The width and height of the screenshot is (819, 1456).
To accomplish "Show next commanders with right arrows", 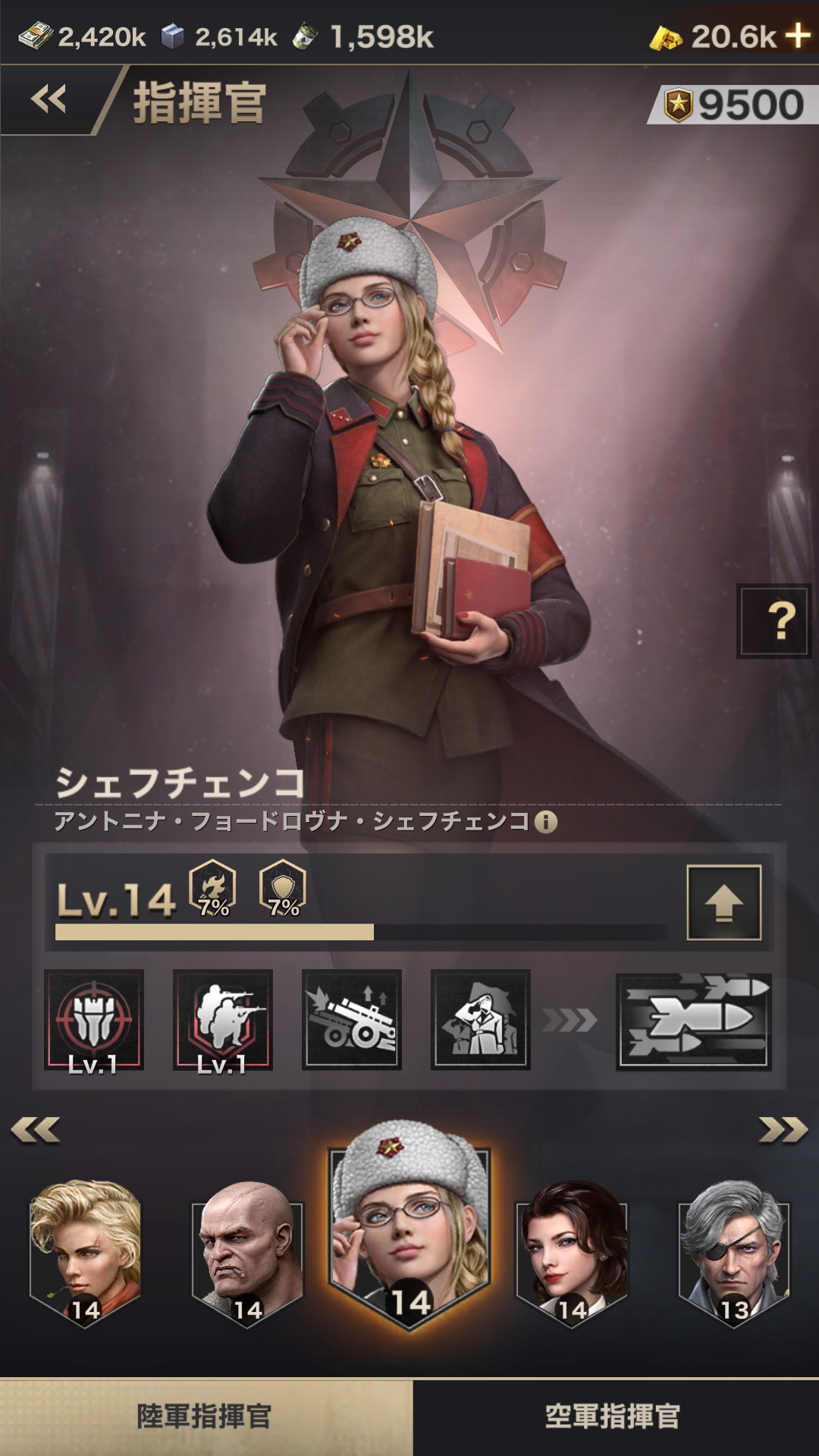I will pos(783,1130).
